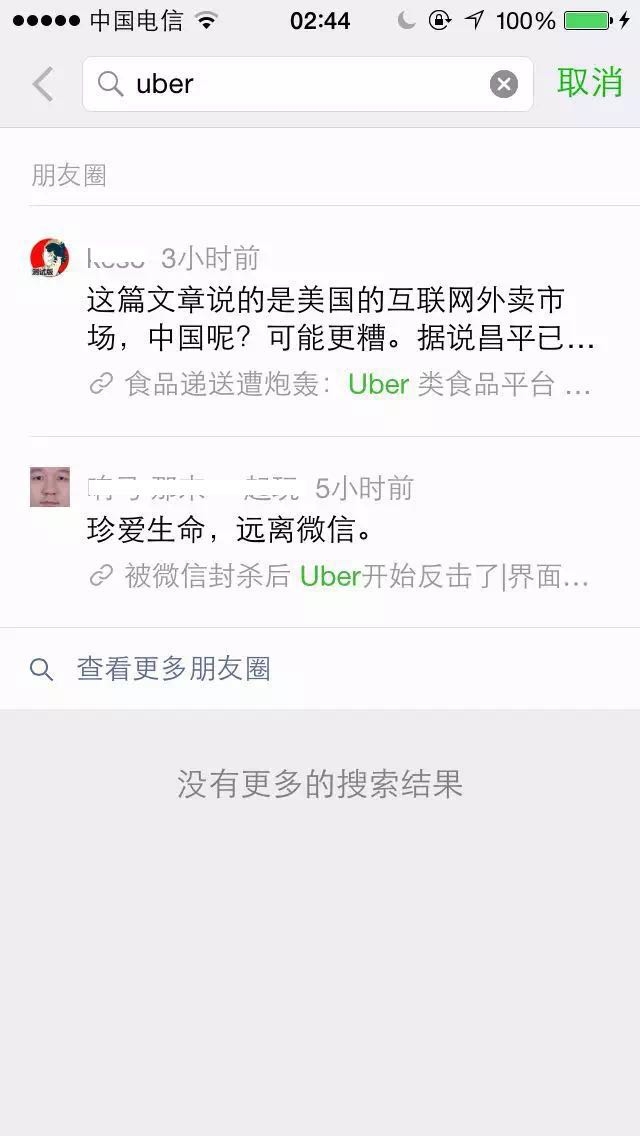Tap 查看更多朋友圈 to view more results

point(174,669)
